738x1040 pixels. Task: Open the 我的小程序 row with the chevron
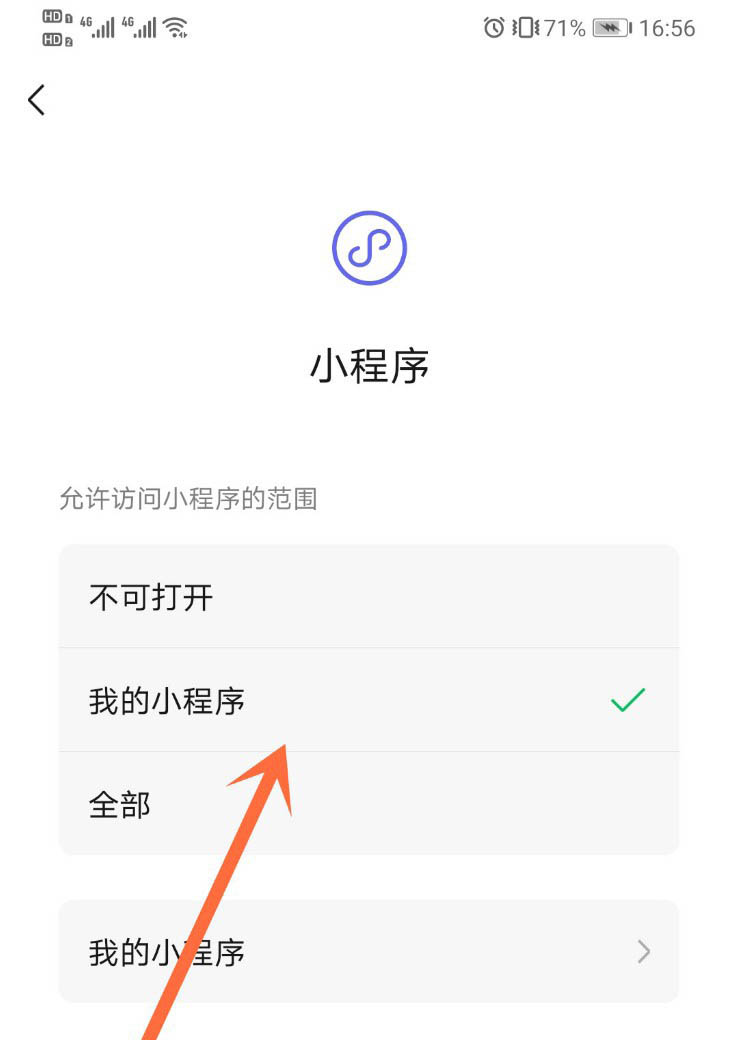tap(368, 952)
